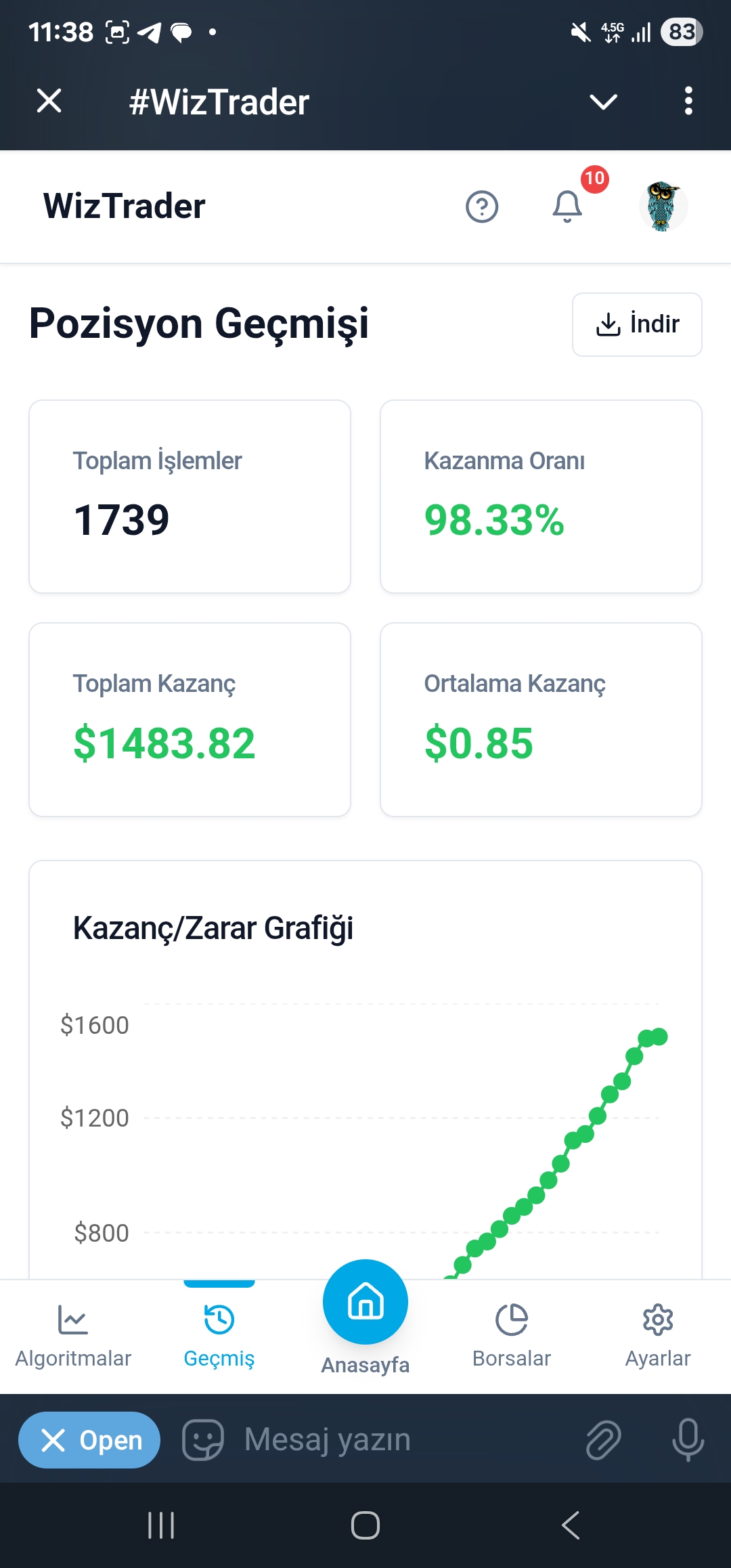Switch to the Algoritmalar tab
This screenshot has height=1568, width=731.
pyautogui.click(x=73, y=1337)
